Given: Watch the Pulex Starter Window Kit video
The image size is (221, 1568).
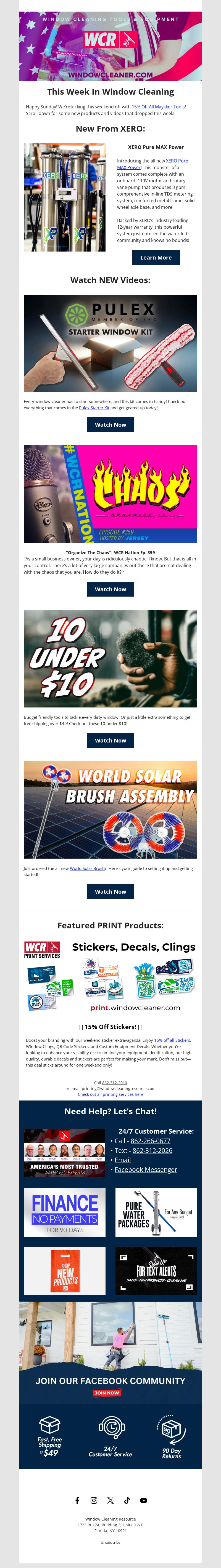Looking at the screenshot, I should pyautogui.click(x=110, y=424).
